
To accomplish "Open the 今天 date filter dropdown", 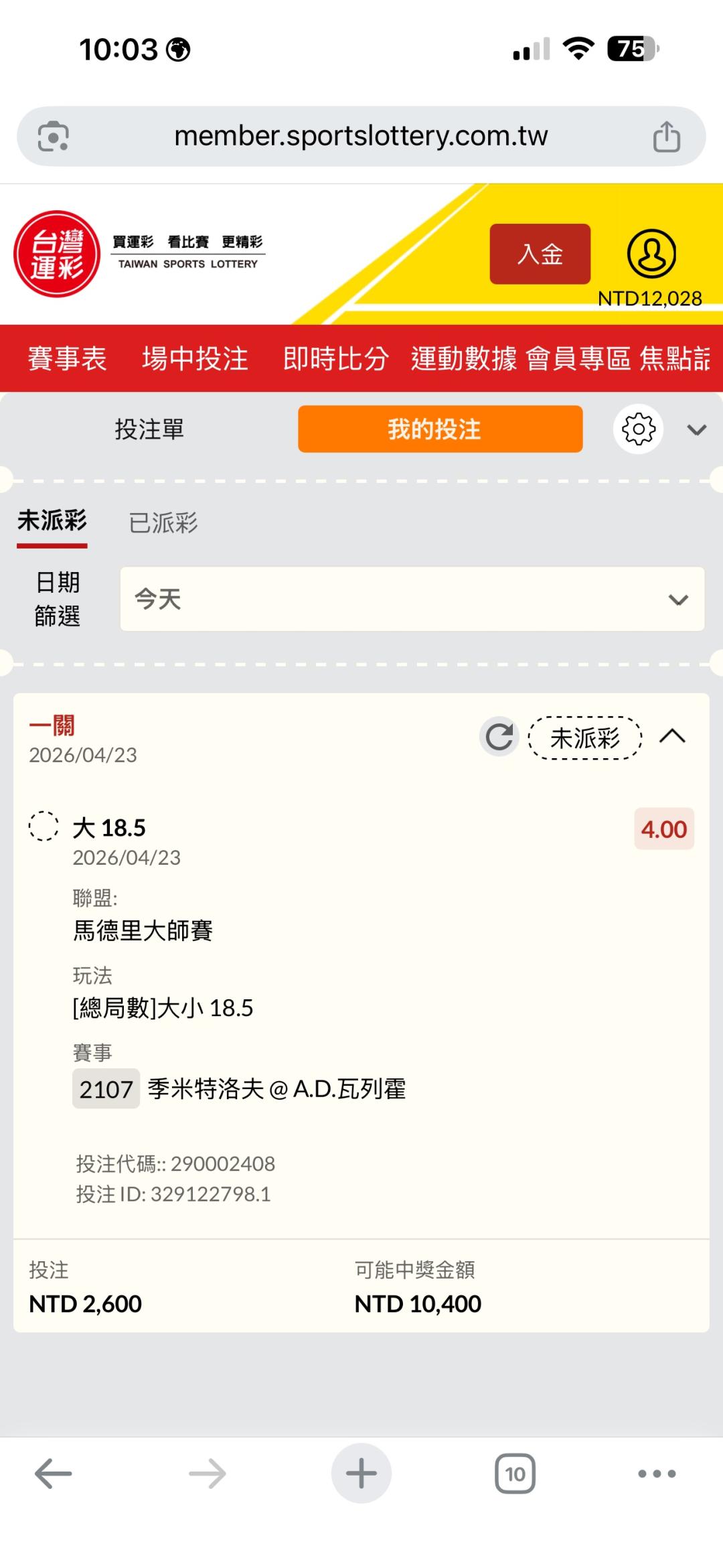I will tap(412, 599).
